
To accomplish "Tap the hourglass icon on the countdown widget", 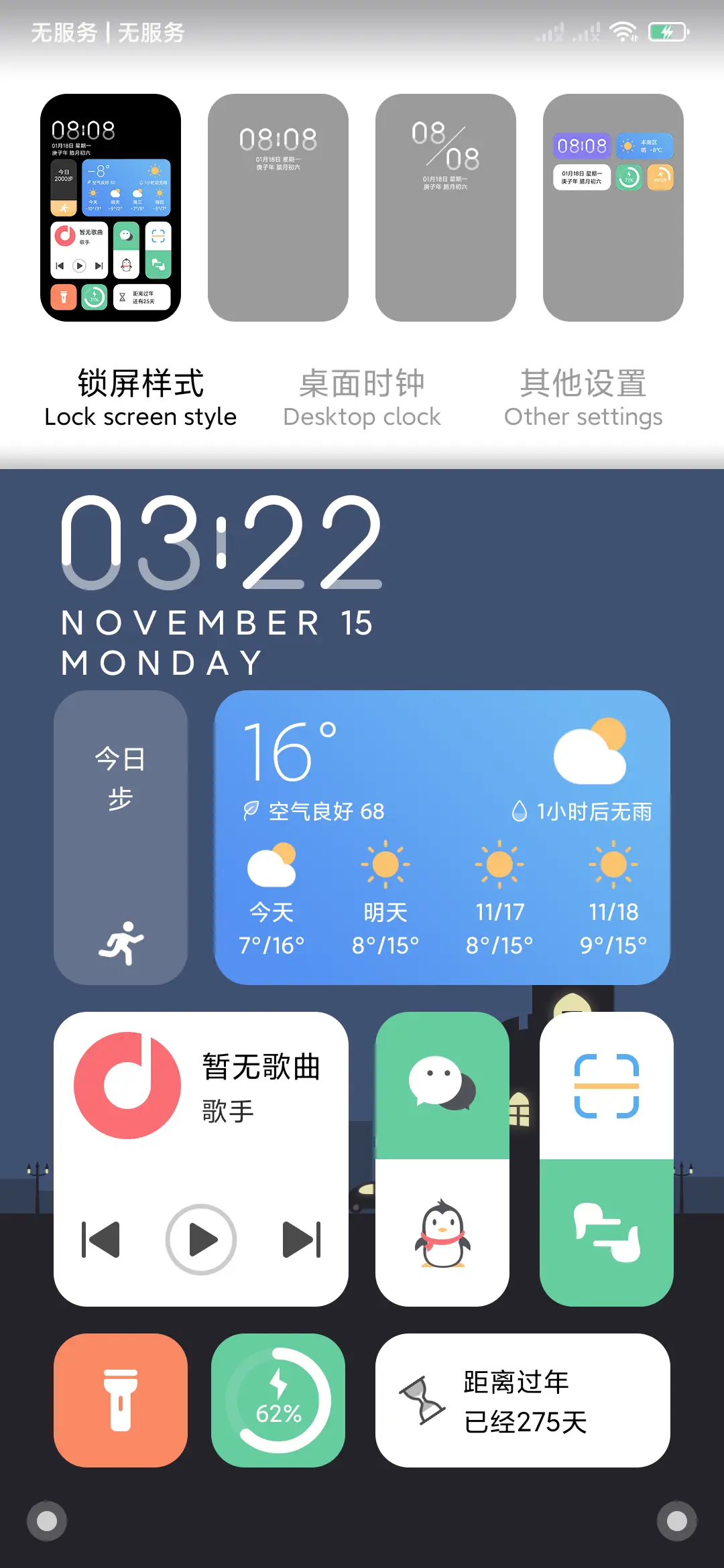I will click(423, 1400).
